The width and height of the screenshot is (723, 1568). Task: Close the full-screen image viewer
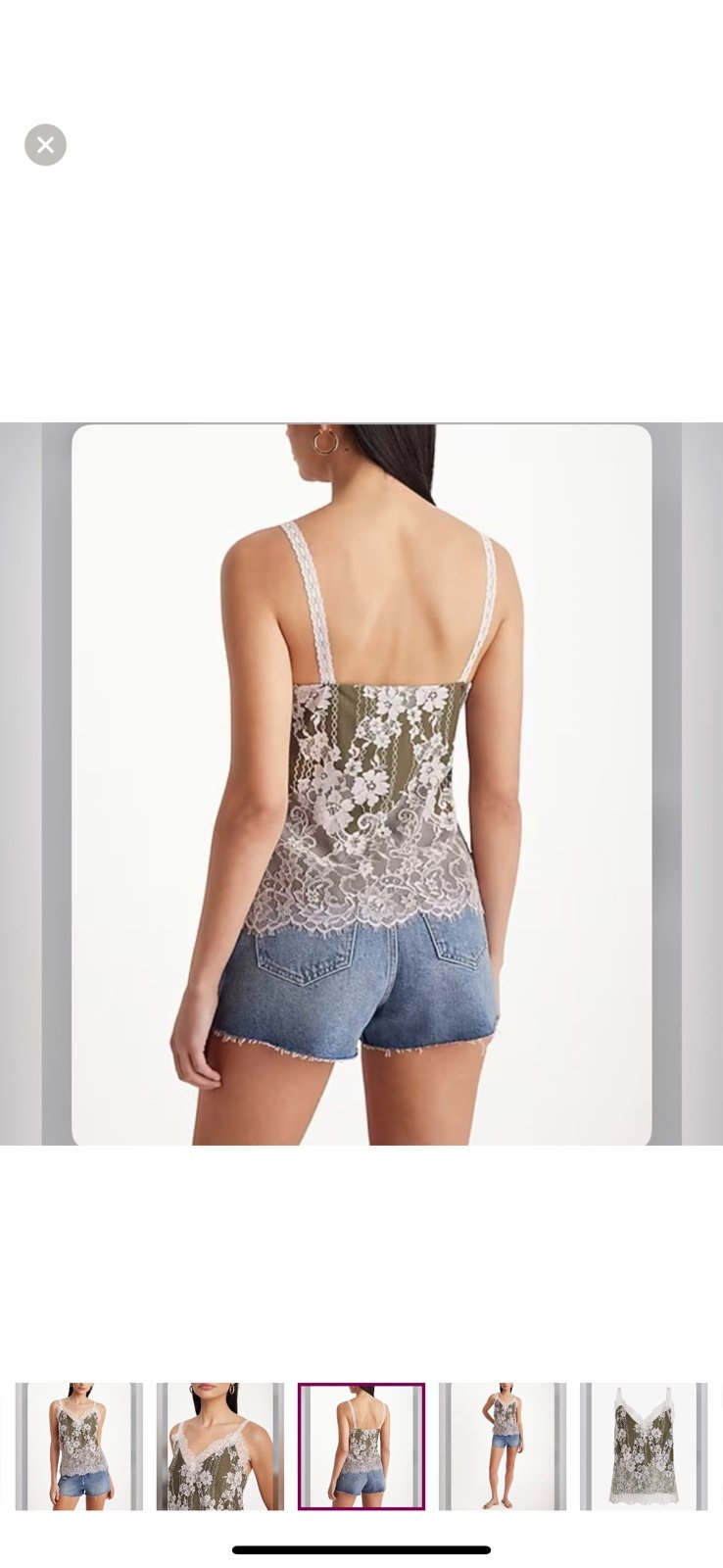pos(45,145)
